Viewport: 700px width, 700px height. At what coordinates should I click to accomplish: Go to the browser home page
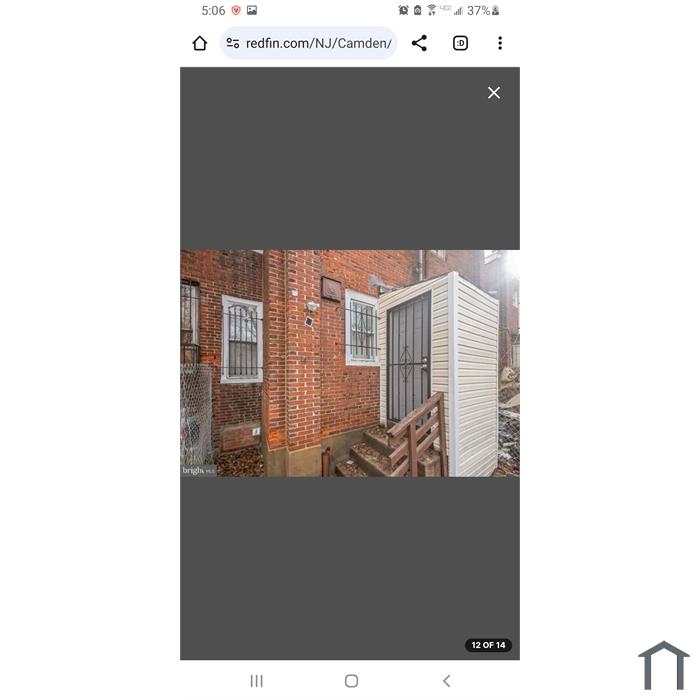click(x=200, y=43)
